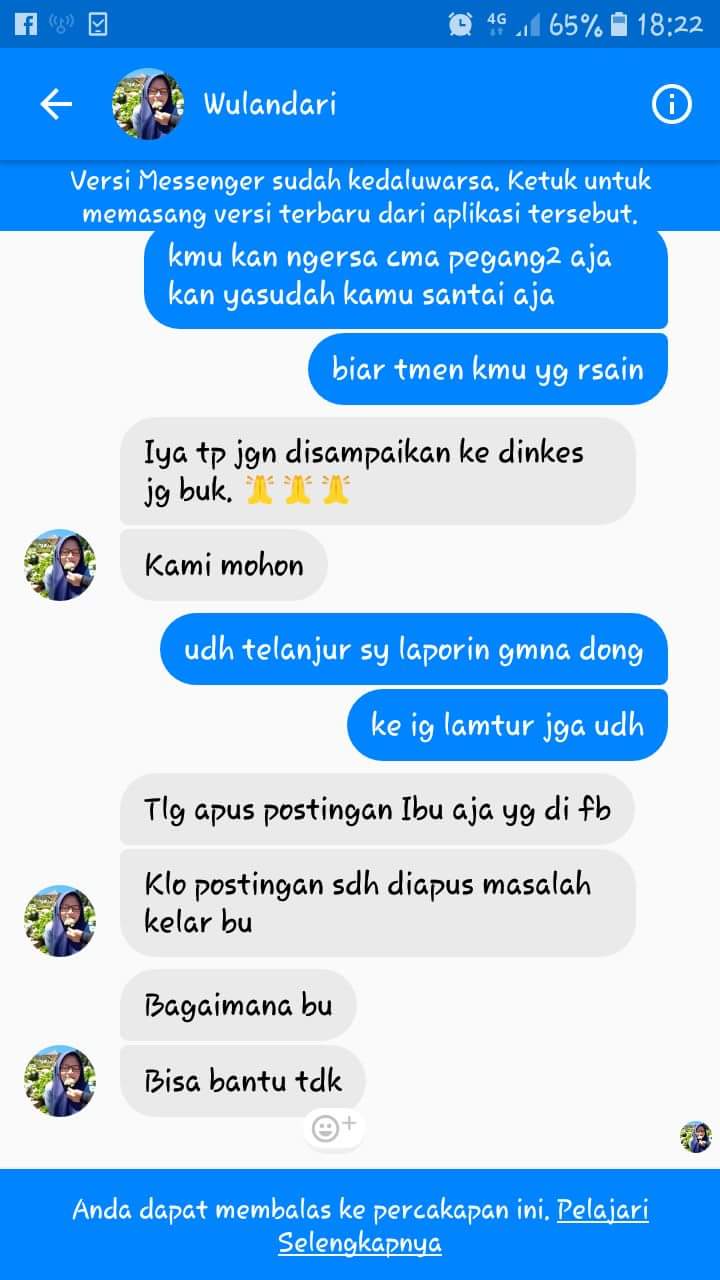Tap the Messenger update banner
720x1280 pixels.
pos(360,197)
